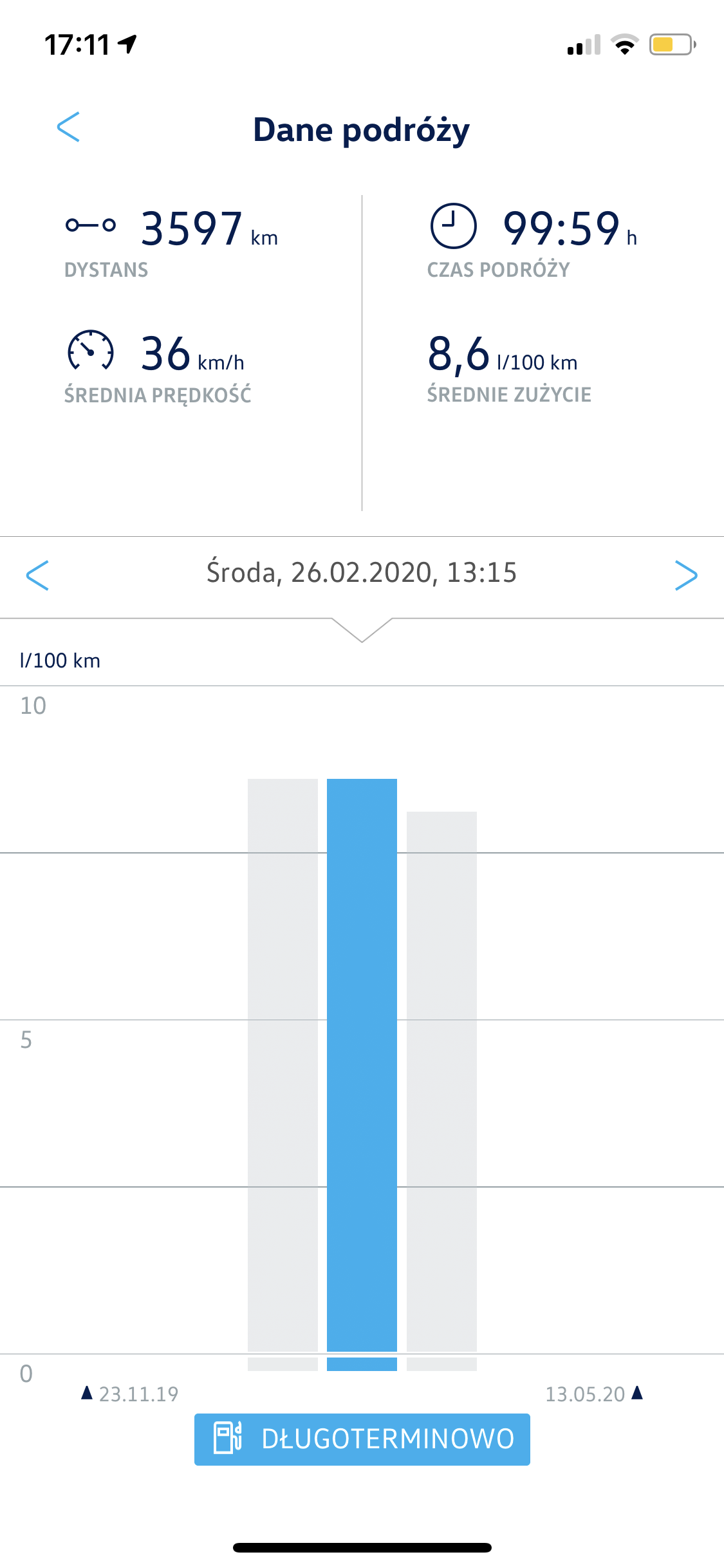Select the highlighted blue consumption bar
Image resolution: width=724 pixels, height=1568 pixels.
[x=362, y=1065]
